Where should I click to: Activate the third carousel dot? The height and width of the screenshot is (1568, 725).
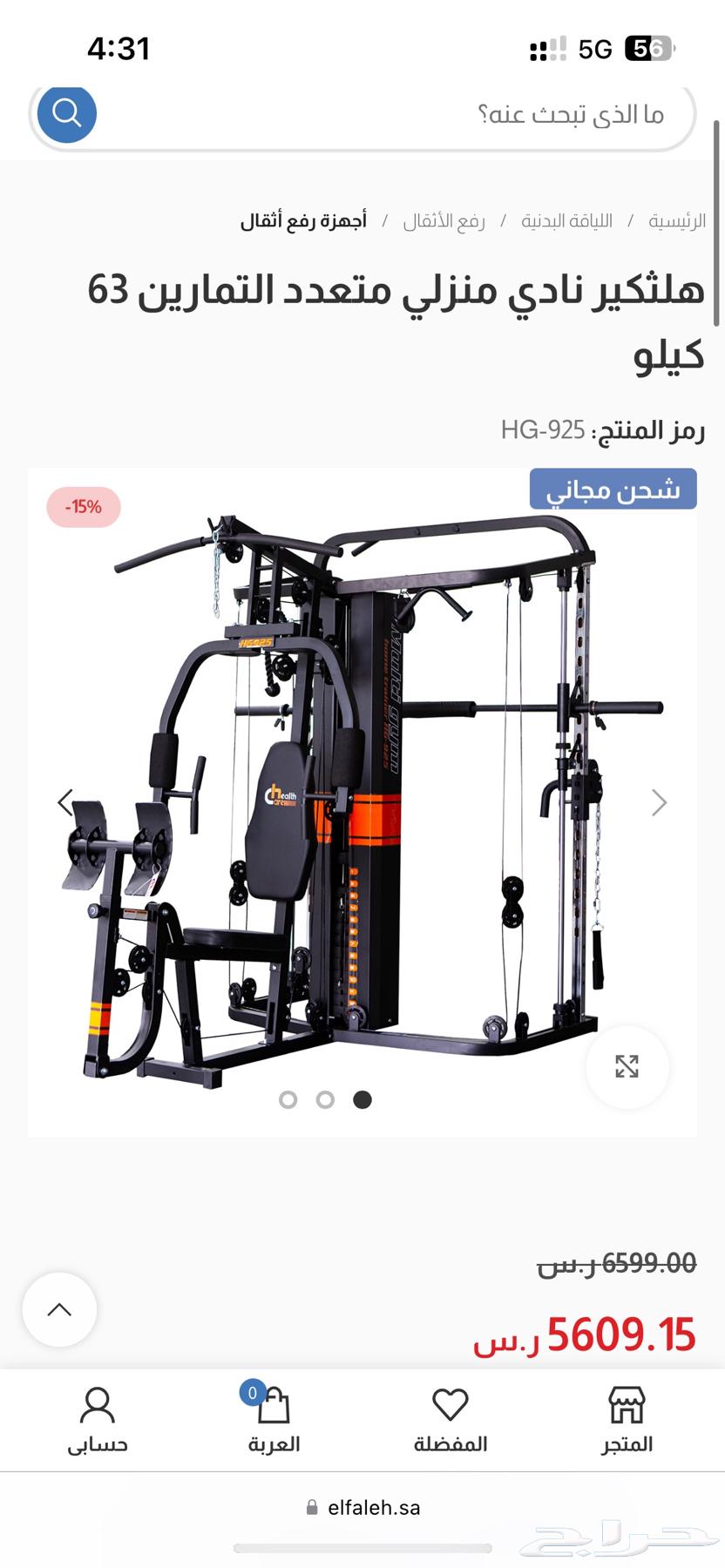click(x=362, y=1100)
